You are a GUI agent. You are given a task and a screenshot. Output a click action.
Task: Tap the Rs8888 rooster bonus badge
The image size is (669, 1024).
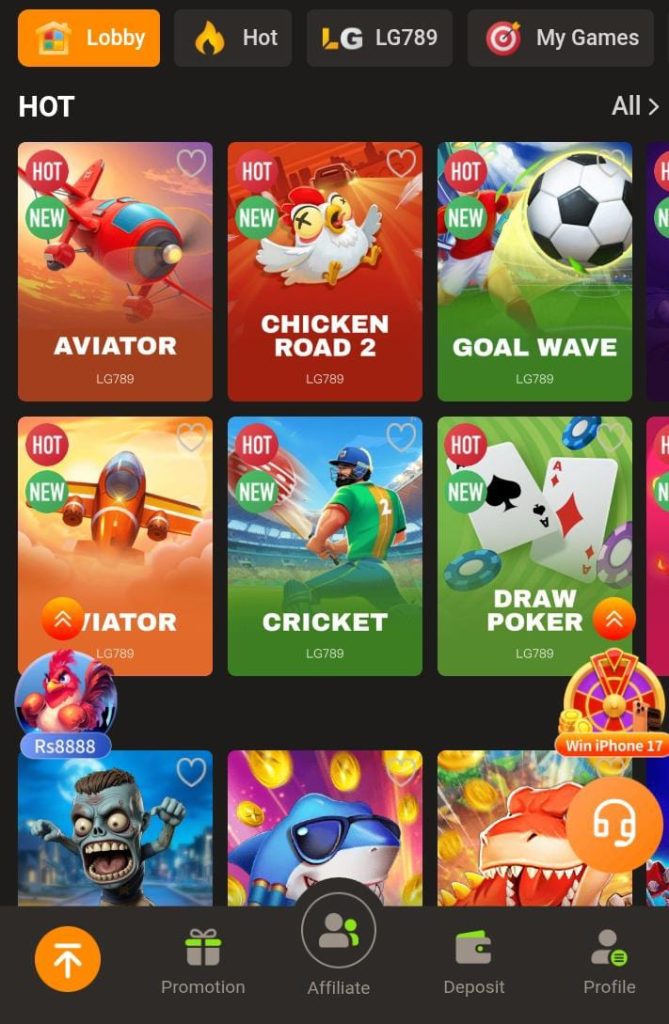point(65,704)
